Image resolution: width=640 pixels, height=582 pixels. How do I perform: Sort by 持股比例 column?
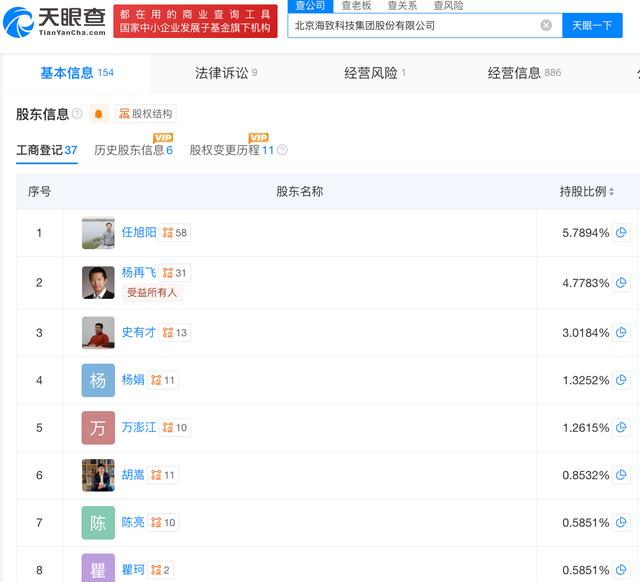587,191
